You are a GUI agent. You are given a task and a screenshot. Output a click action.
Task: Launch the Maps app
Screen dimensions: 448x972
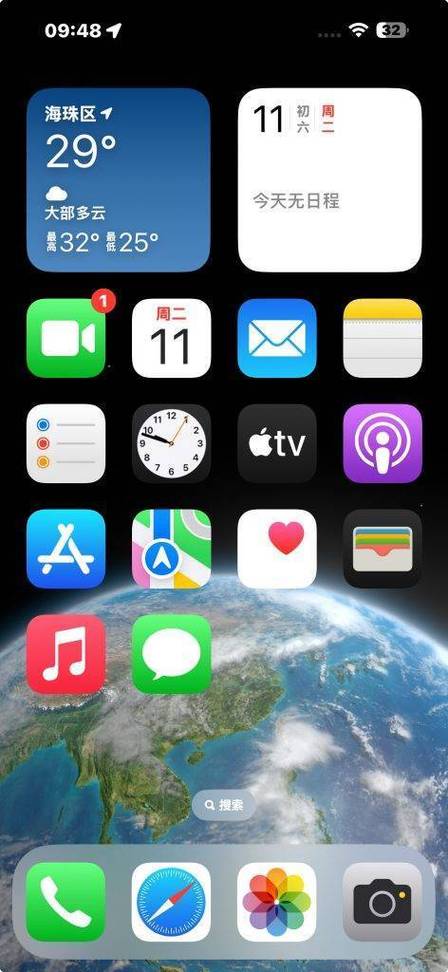click(172, 549)
